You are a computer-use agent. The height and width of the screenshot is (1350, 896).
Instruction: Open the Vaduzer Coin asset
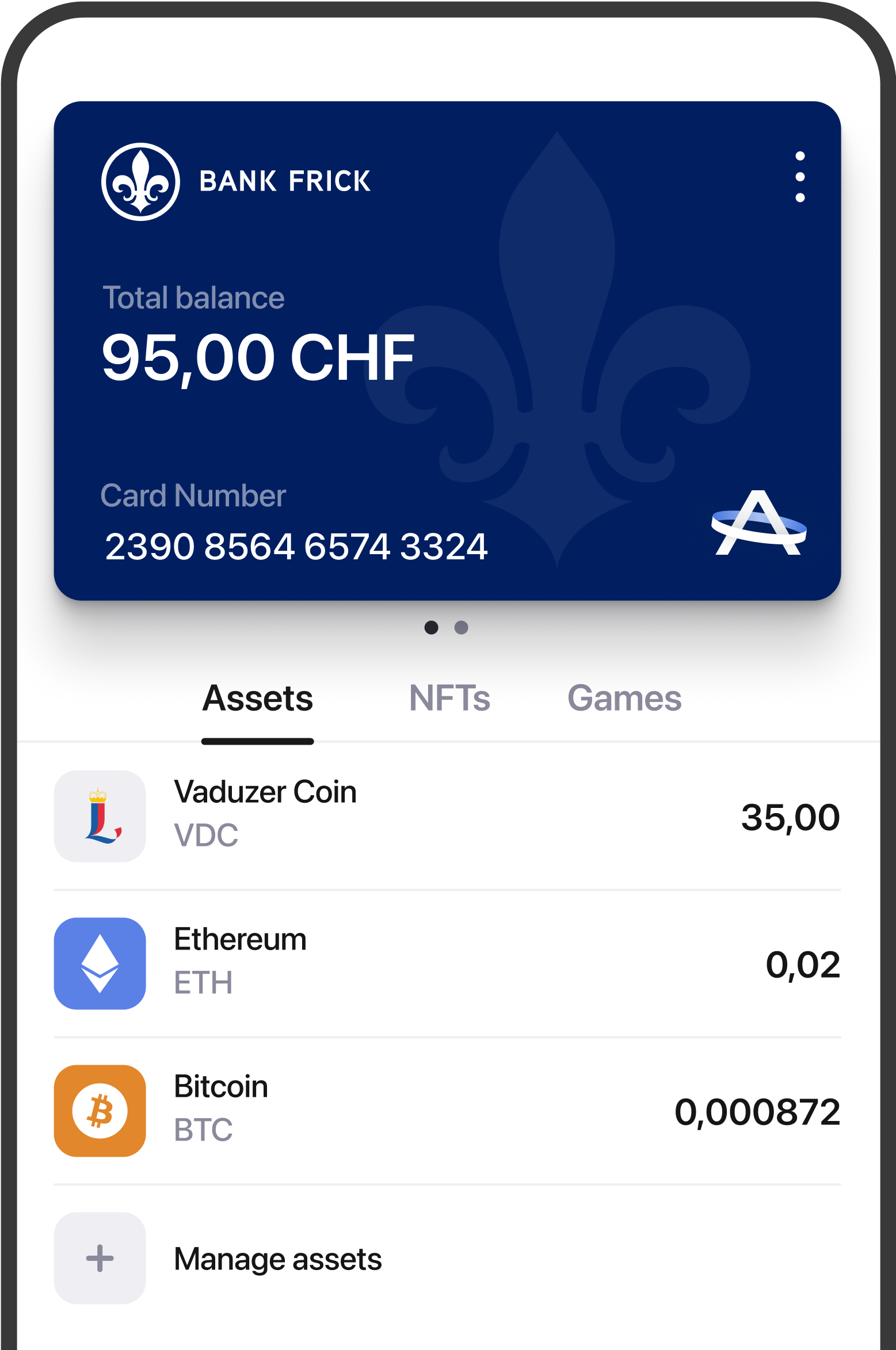447,816
